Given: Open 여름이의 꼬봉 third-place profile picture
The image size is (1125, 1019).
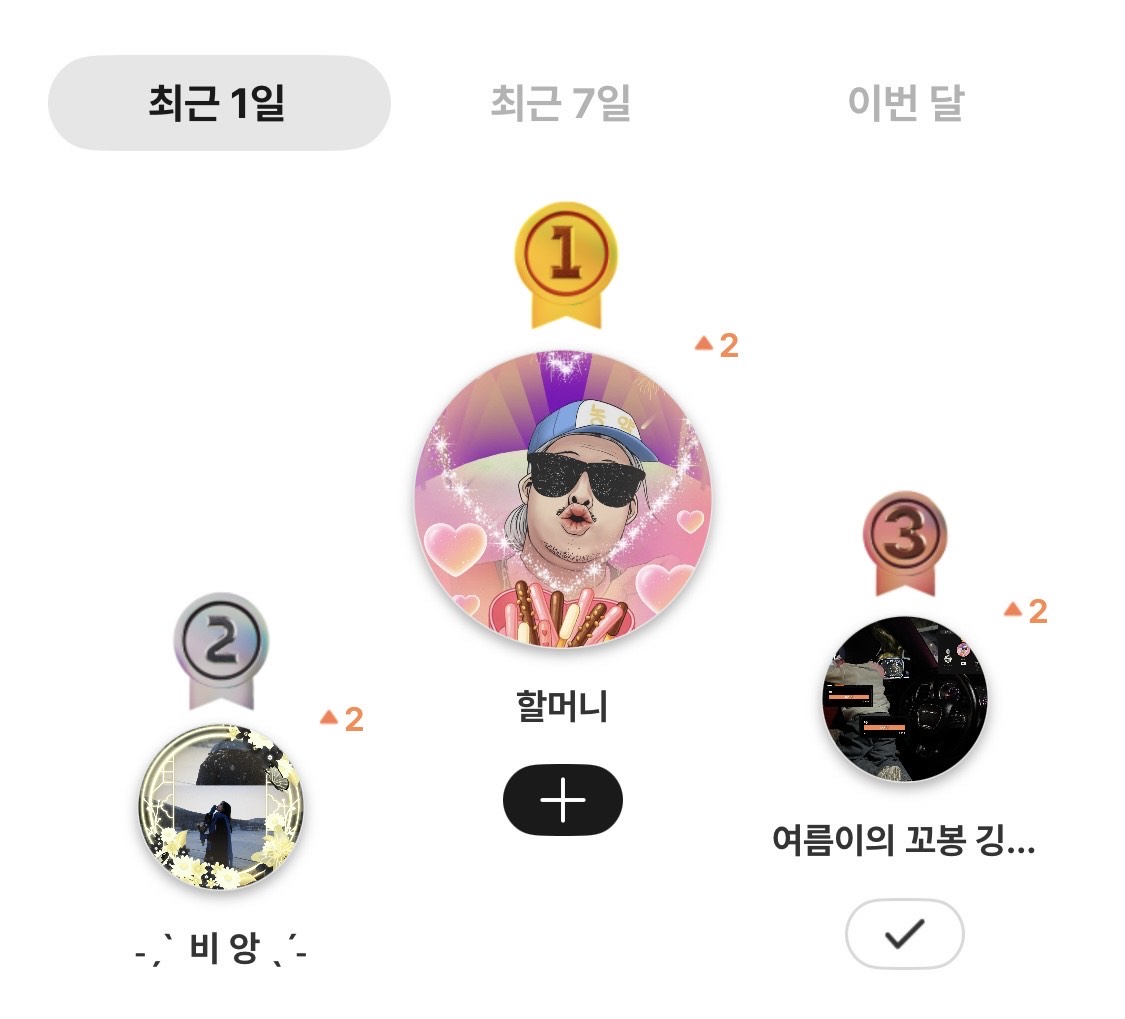Looking at the screenshot, I should tap(905, 698).
